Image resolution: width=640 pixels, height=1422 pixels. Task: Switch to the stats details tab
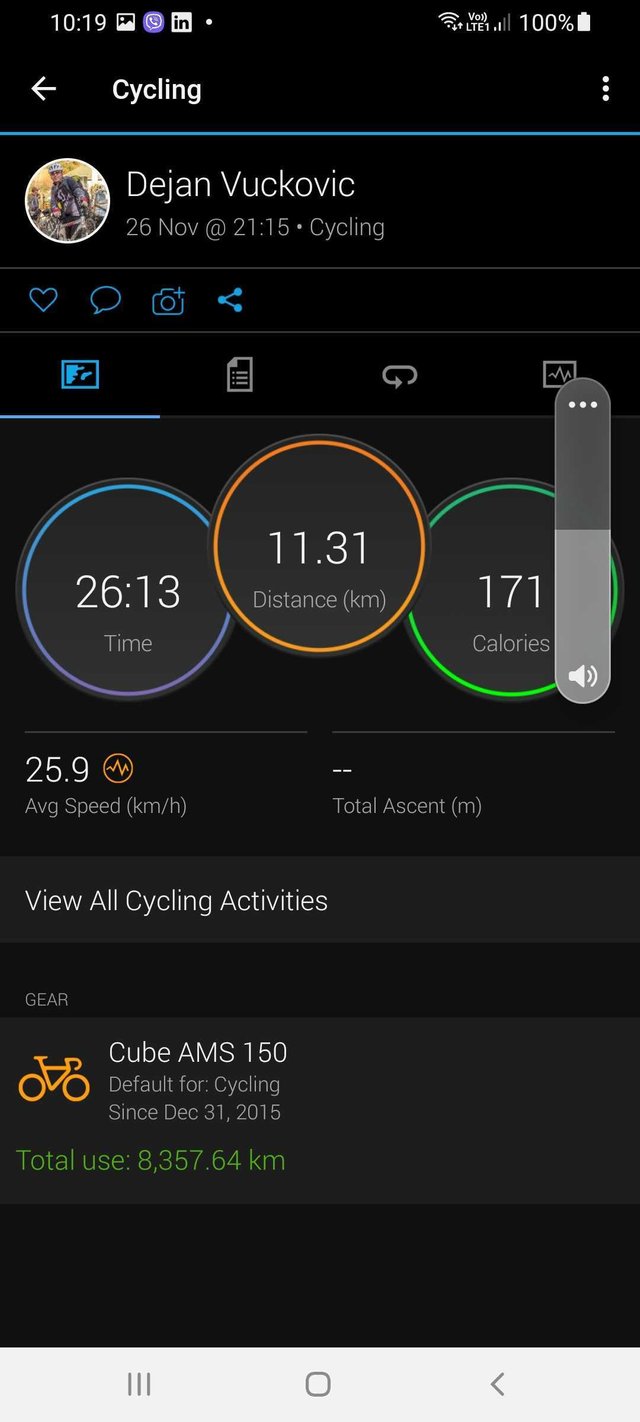point(239,375)
